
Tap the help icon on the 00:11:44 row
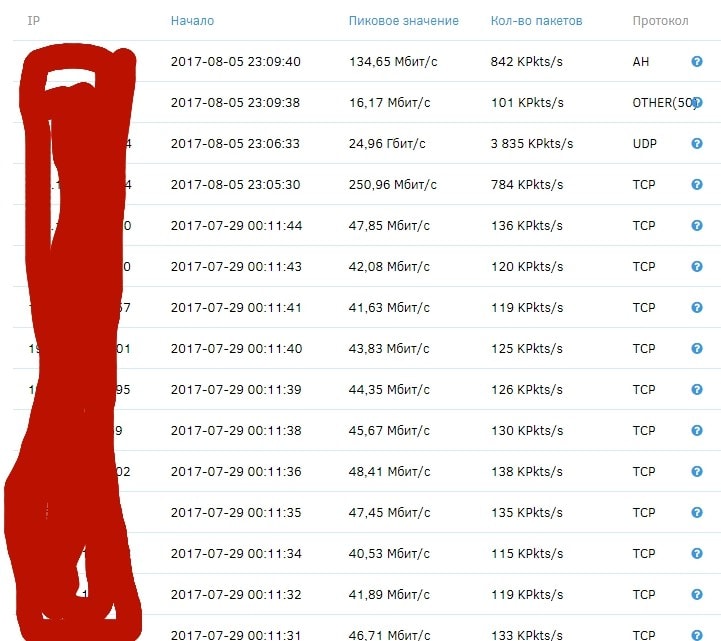[697, 226]
